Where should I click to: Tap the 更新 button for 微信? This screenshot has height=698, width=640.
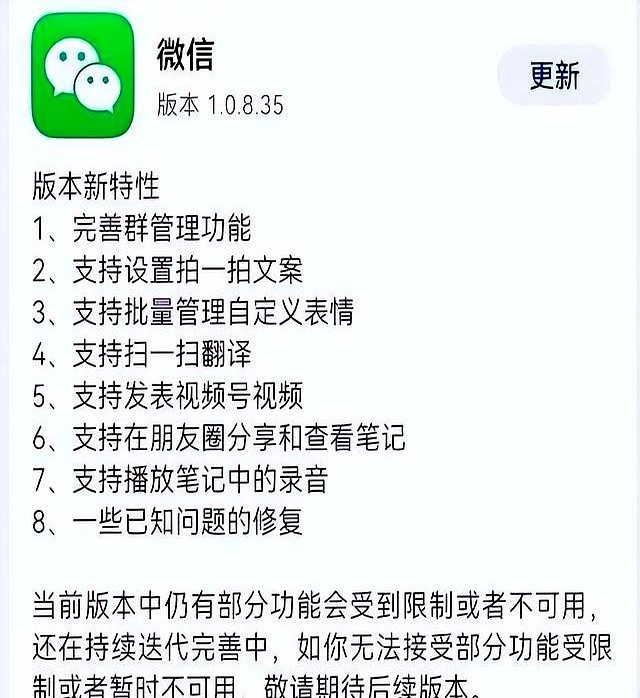click(553, 75)
